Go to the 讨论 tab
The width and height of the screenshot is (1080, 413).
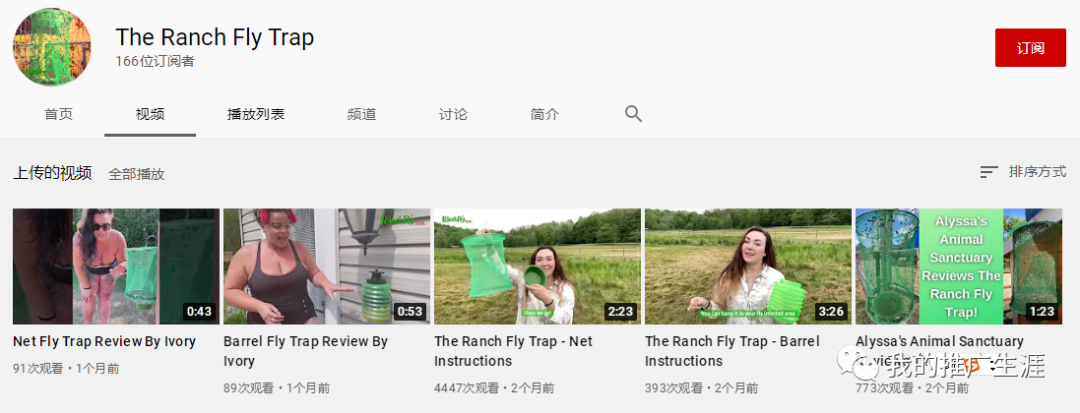pos(453,114)
